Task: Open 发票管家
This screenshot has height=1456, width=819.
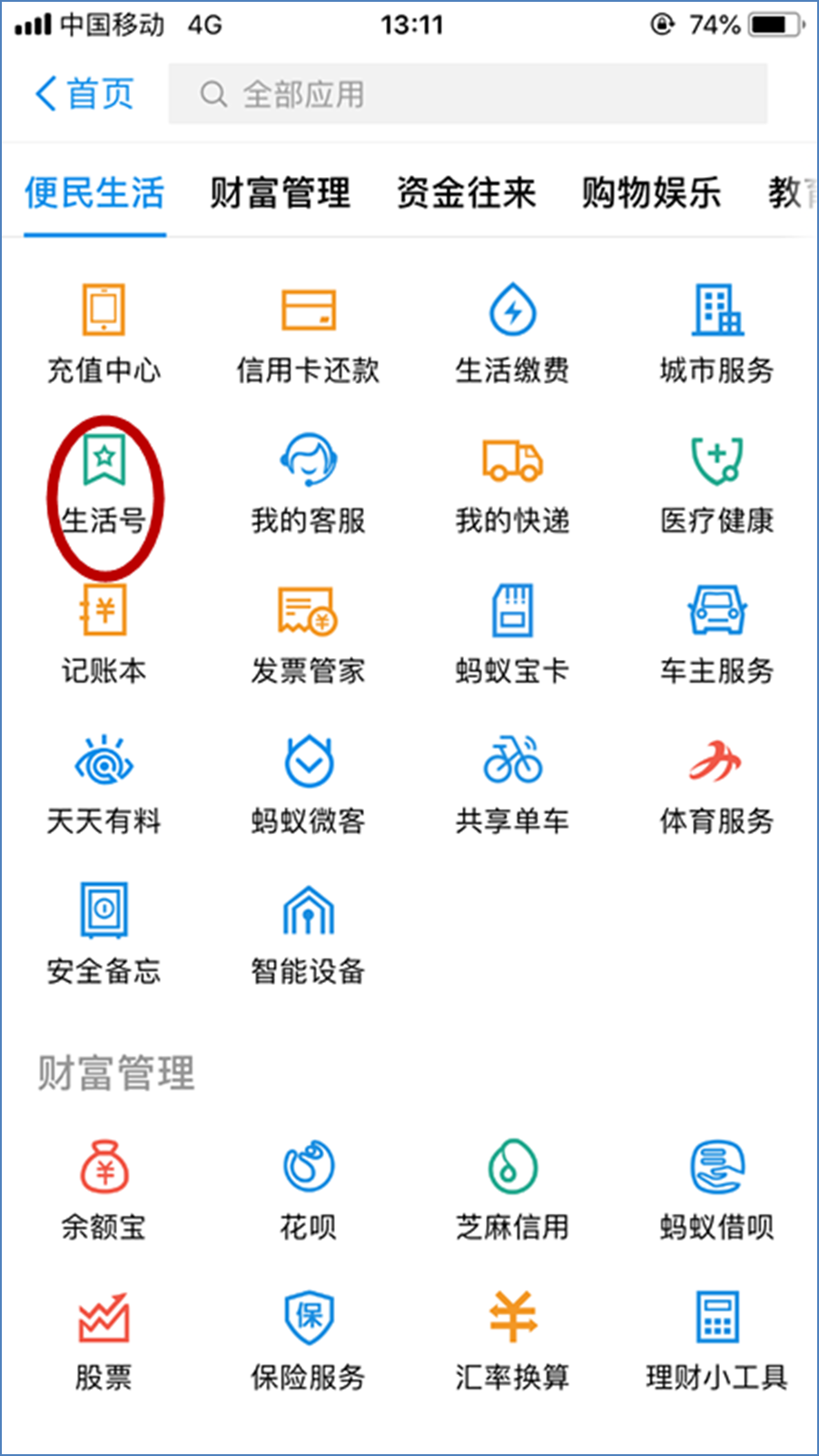Action: click(x=308, y=634)
